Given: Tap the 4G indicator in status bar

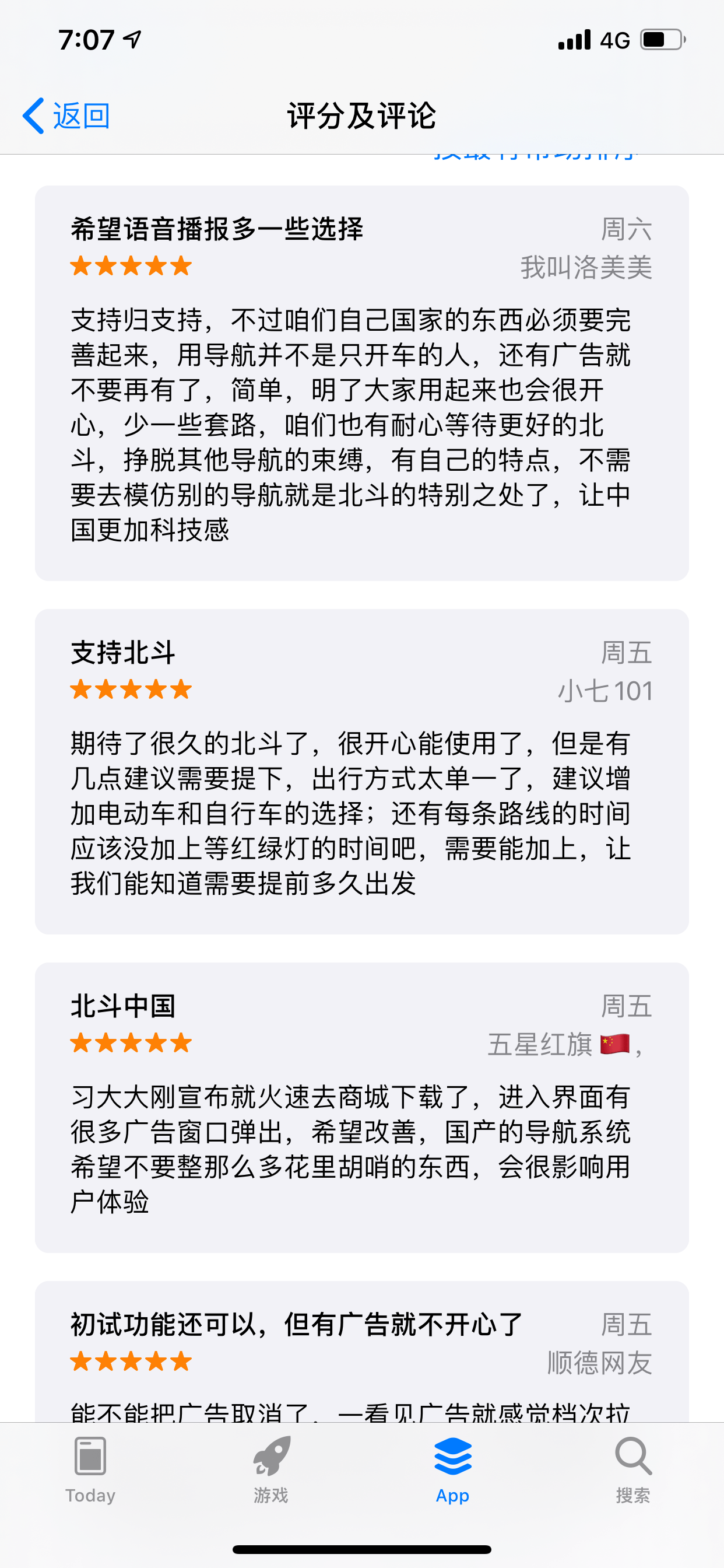Looking at the screenshot, I should pos(614,38).
